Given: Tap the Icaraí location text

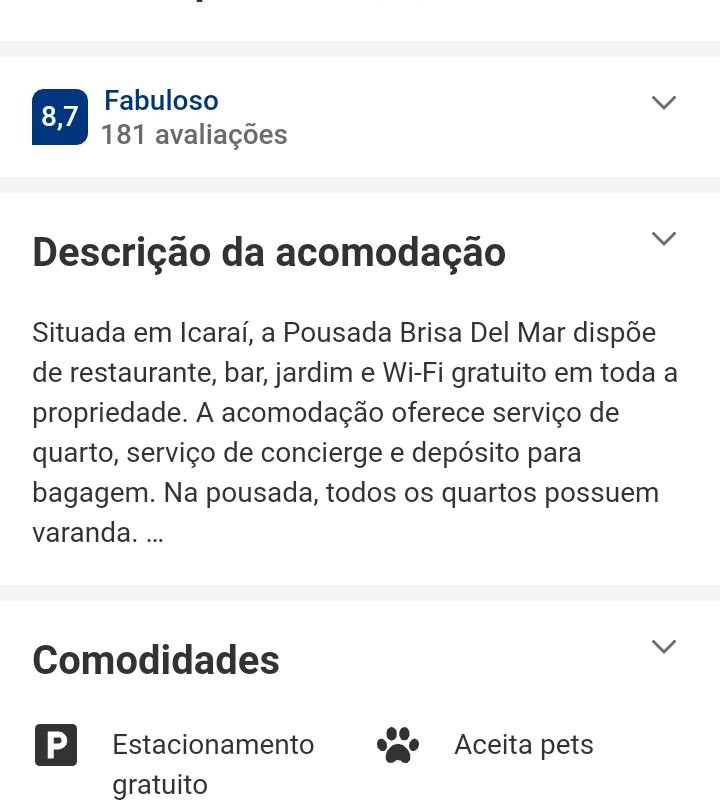Looking at the screenshot, I should [202, 332].
